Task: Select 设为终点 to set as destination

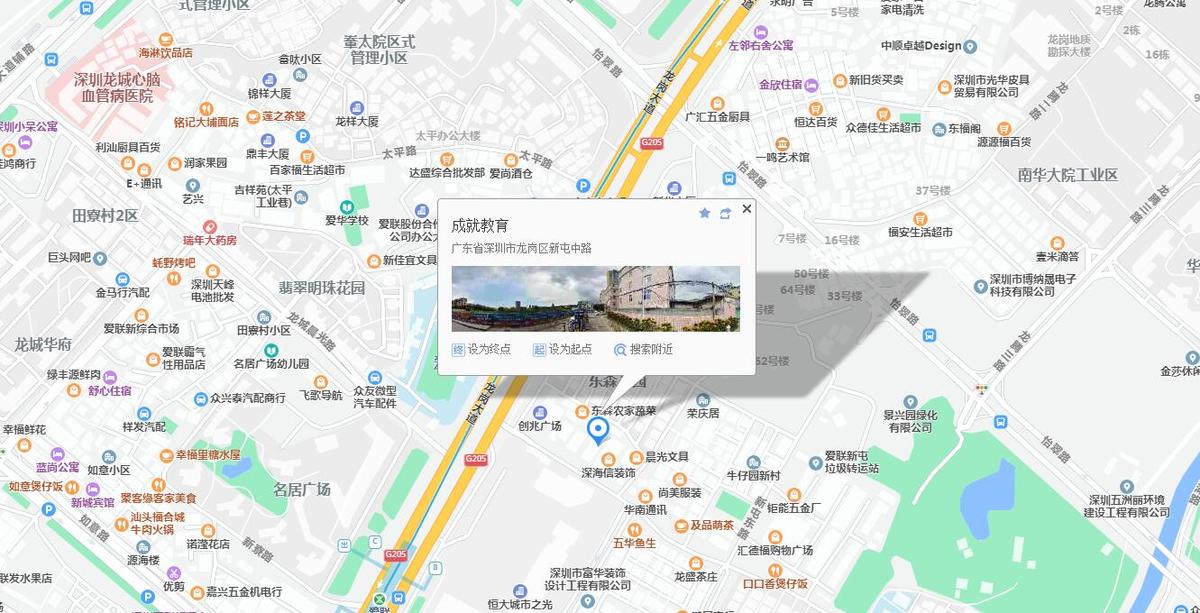Action: [483, 349]
